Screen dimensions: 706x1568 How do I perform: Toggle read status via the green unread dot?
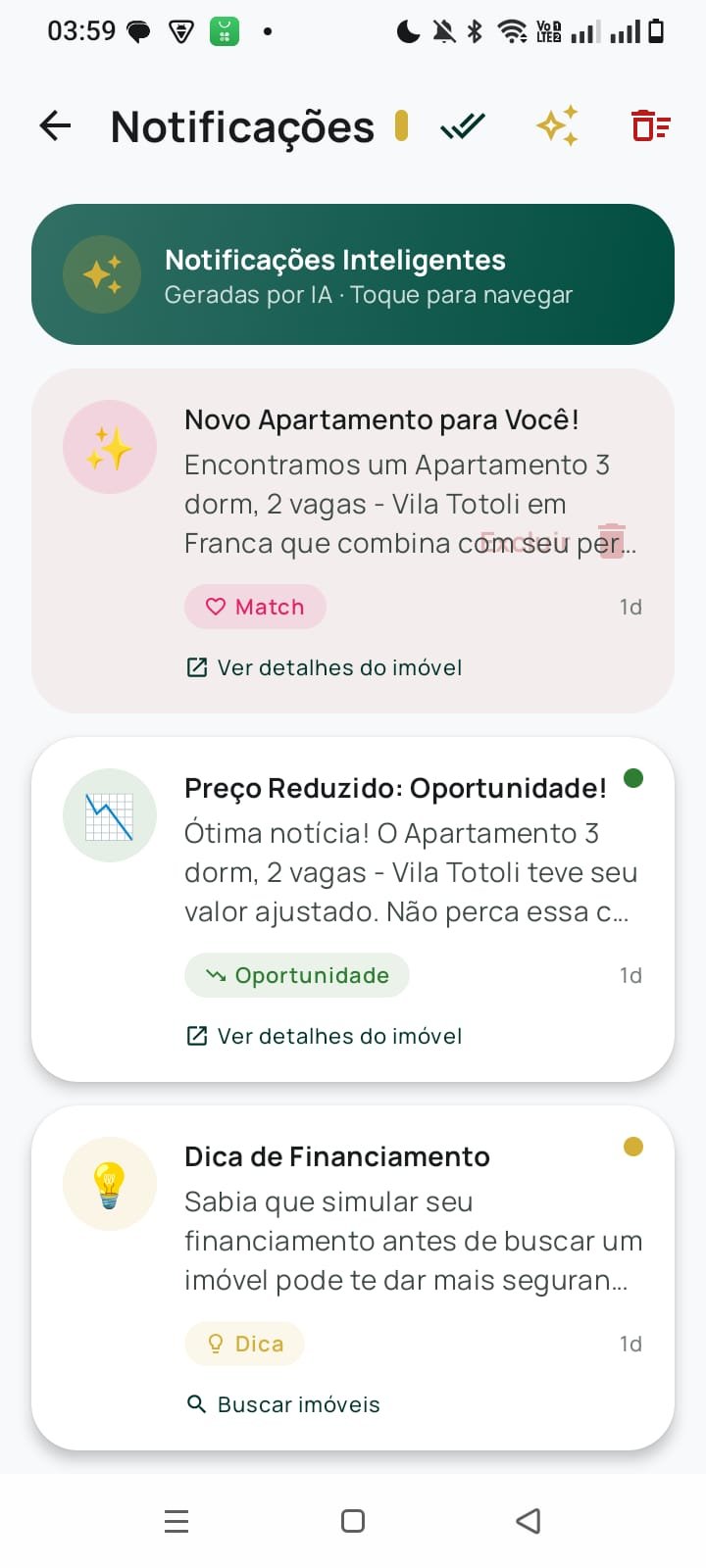pos(633,778)
